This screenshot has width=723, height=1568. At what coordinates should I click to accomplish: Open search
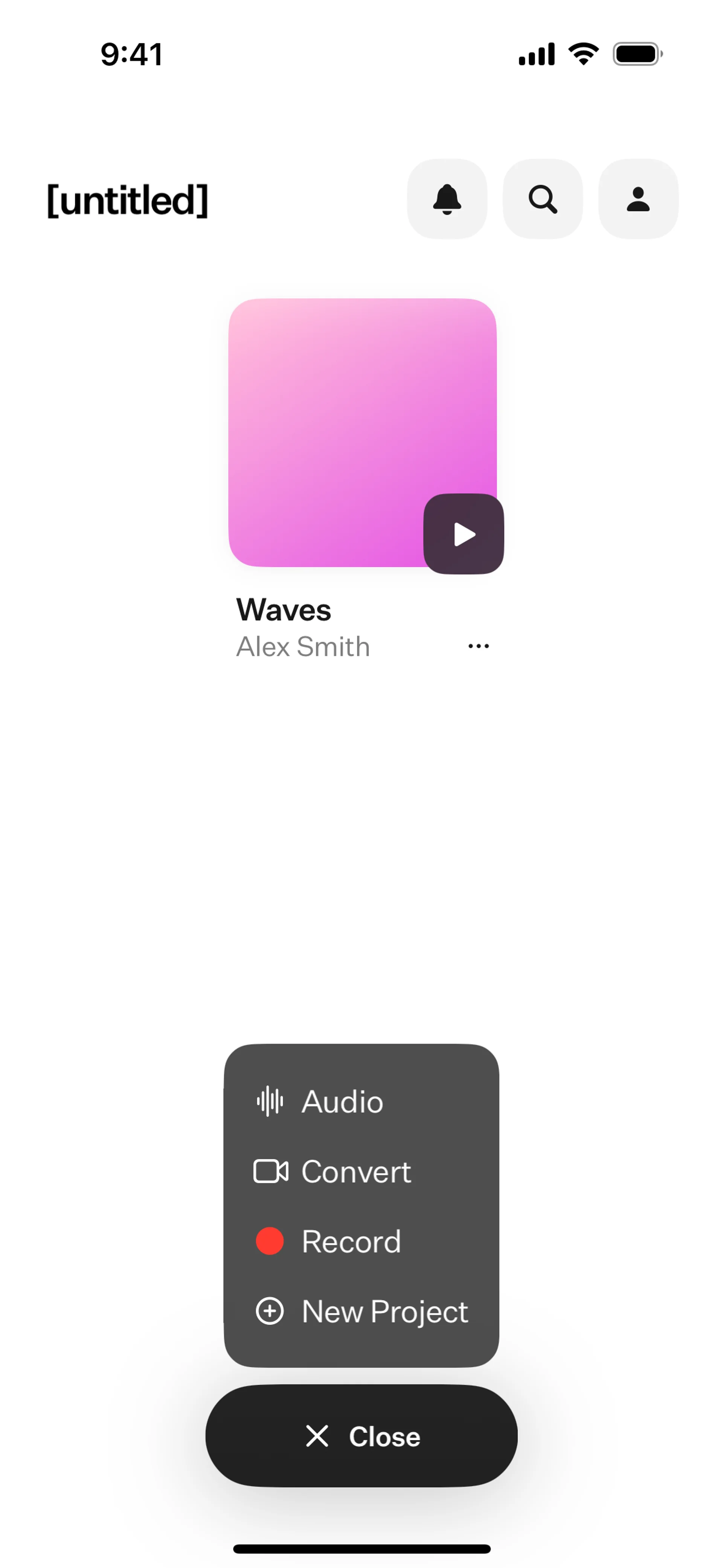tap(542, 199)
